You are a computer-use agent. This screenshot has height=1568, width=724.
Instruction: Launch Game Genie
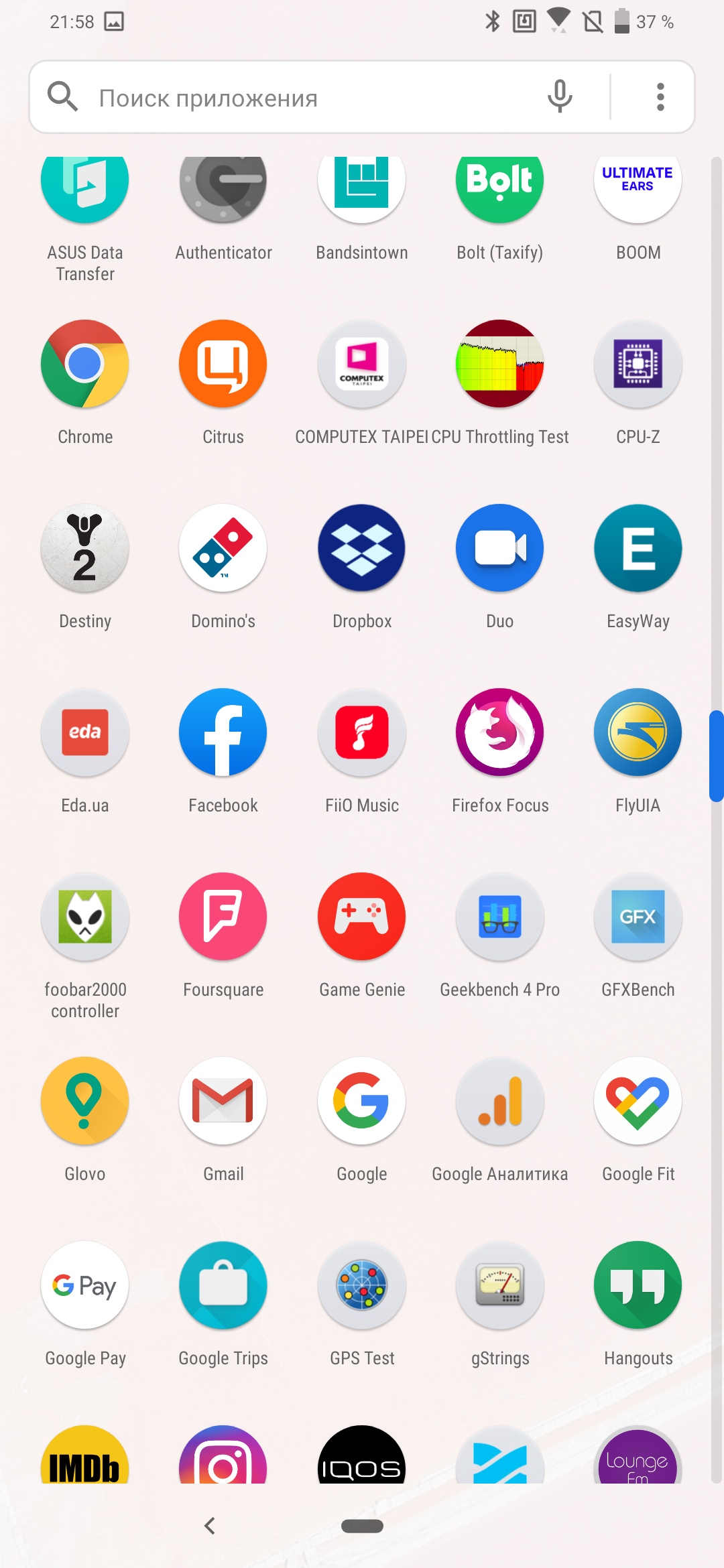pos(362,917)
